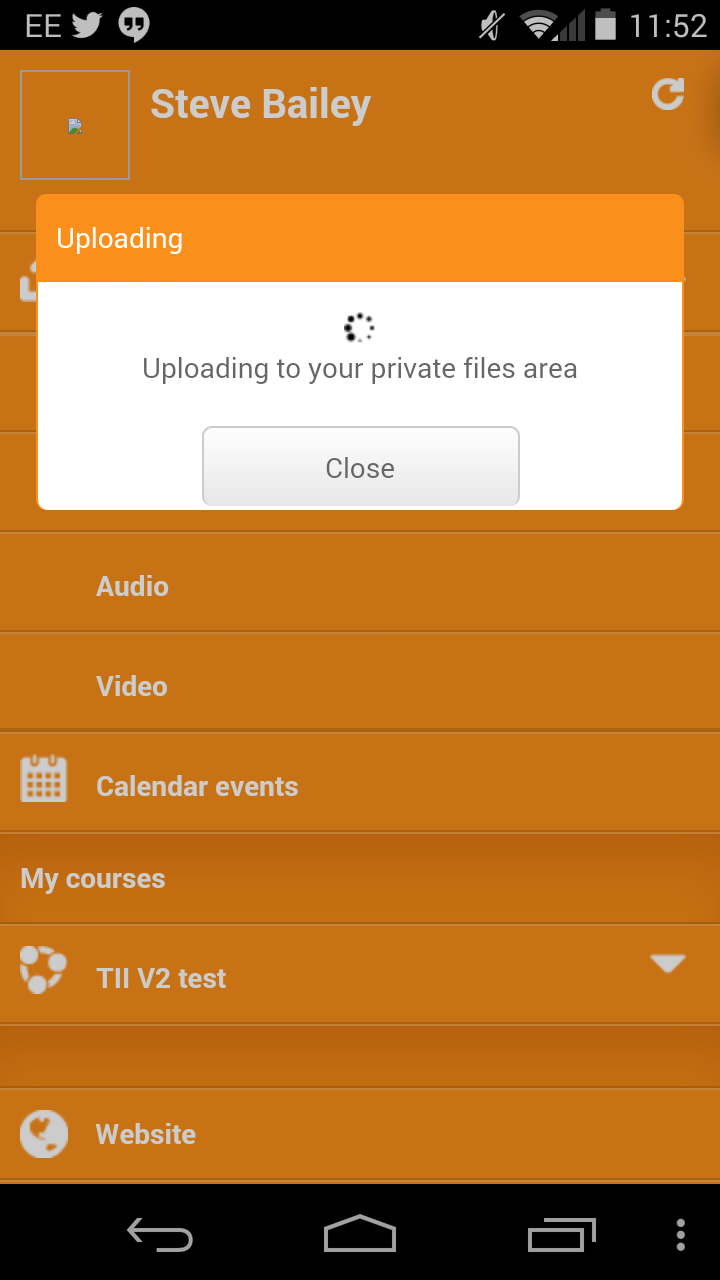The width and height of the screenshot is (720, 1280).
Task: Expand the TII V2 test dropdown arrow
Action: pos(667,964)
